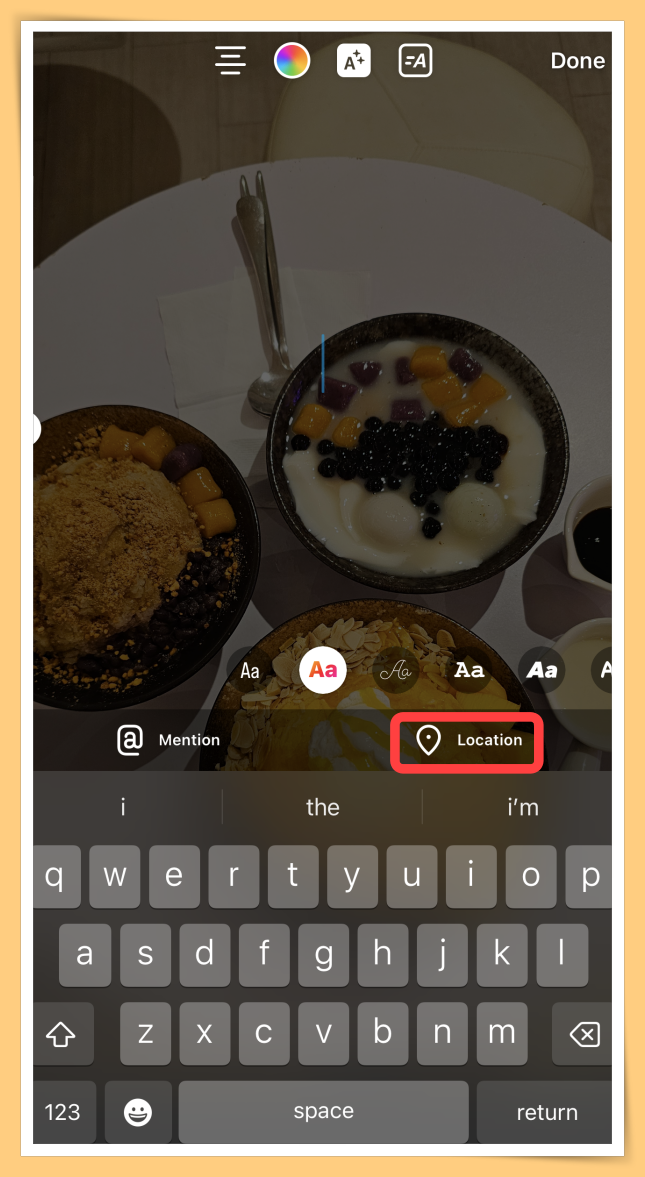Insert the suggested word "i"
The image size is (645, 1177).
pos(123,807)
